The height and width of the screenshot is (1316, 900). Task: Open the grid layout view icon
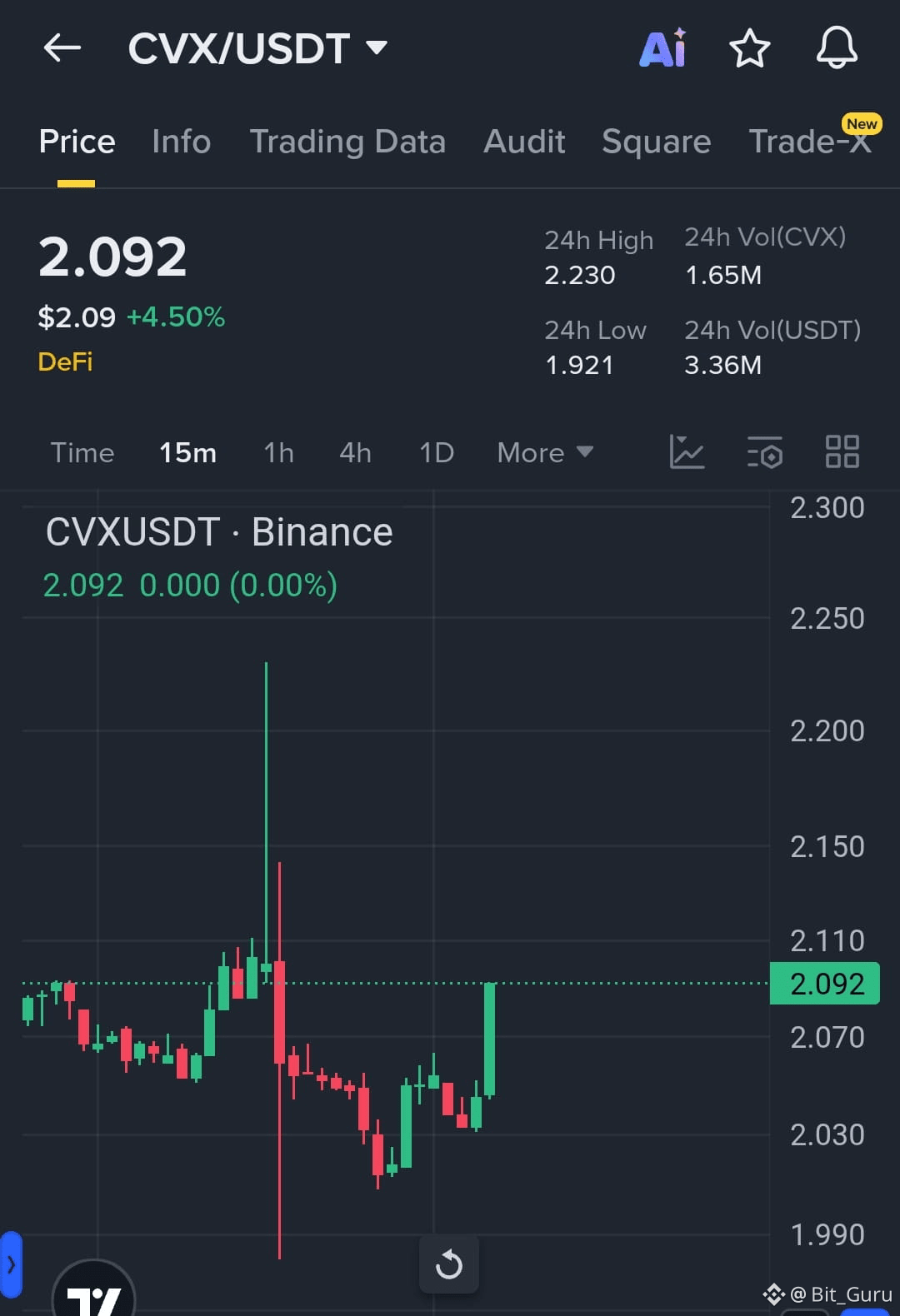coord(842,452)
